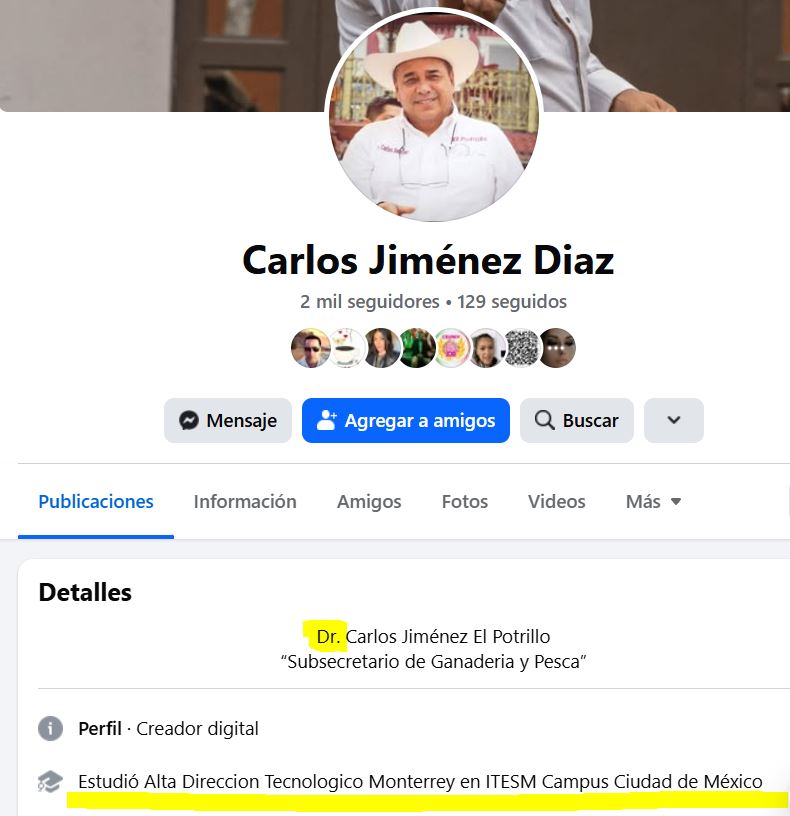View the 2 mil seguidores list
The height and width of the screenshot is (816, 790).
click(x=370, y=301)
